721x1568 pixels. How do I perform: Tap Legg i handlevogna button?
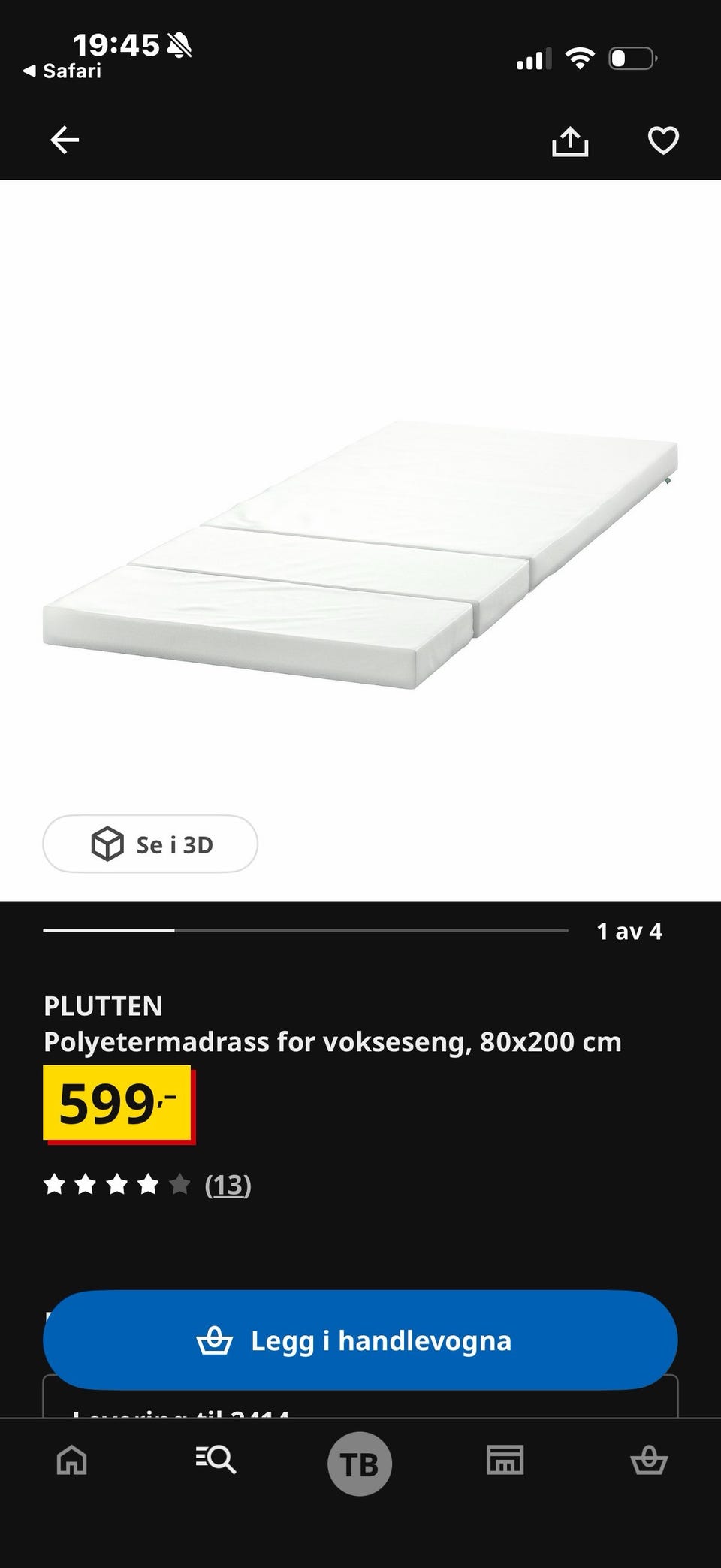point(360,1340)
